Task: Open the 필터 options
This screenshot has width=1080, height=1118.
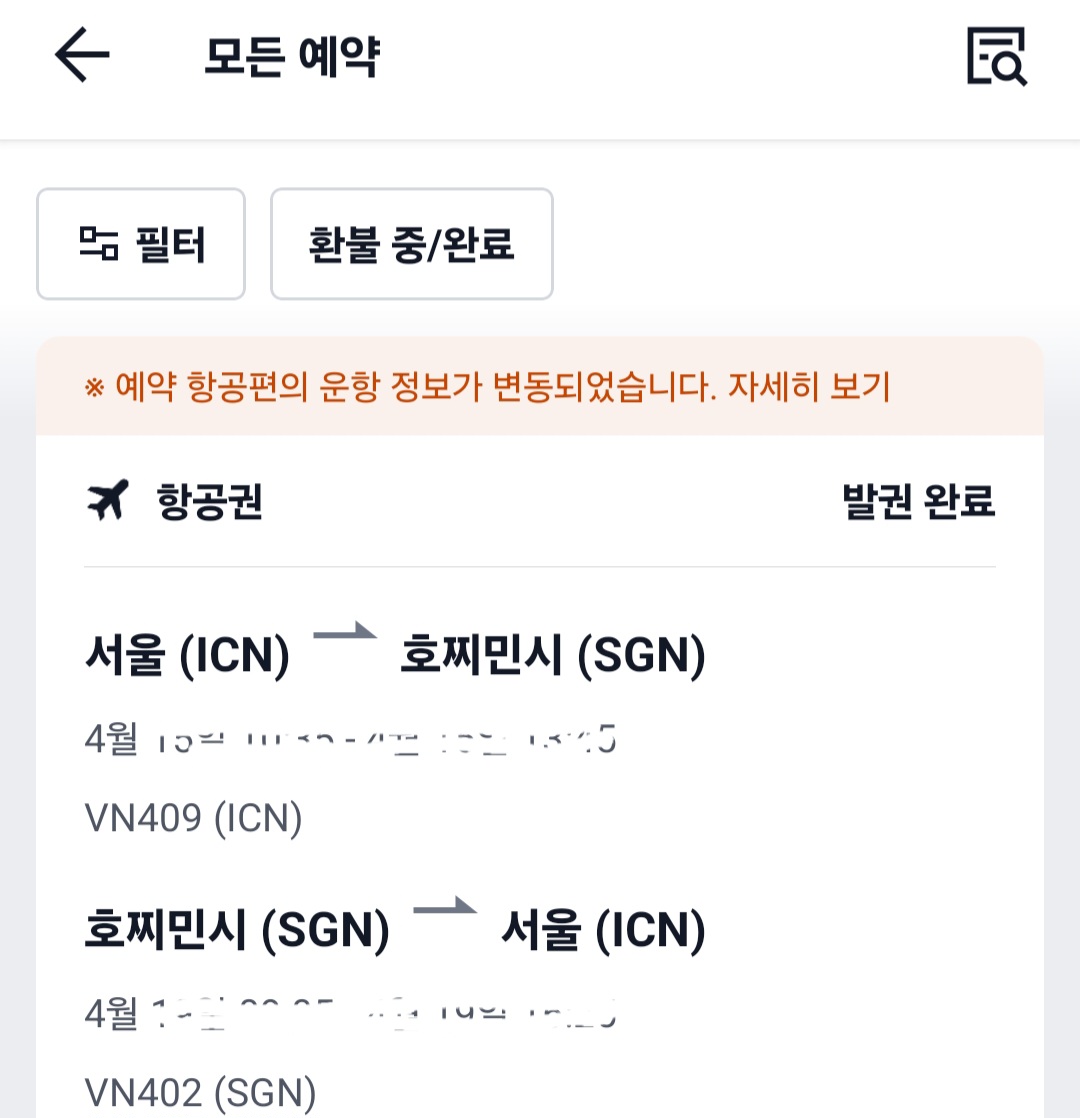Action: tap(141, 244)
